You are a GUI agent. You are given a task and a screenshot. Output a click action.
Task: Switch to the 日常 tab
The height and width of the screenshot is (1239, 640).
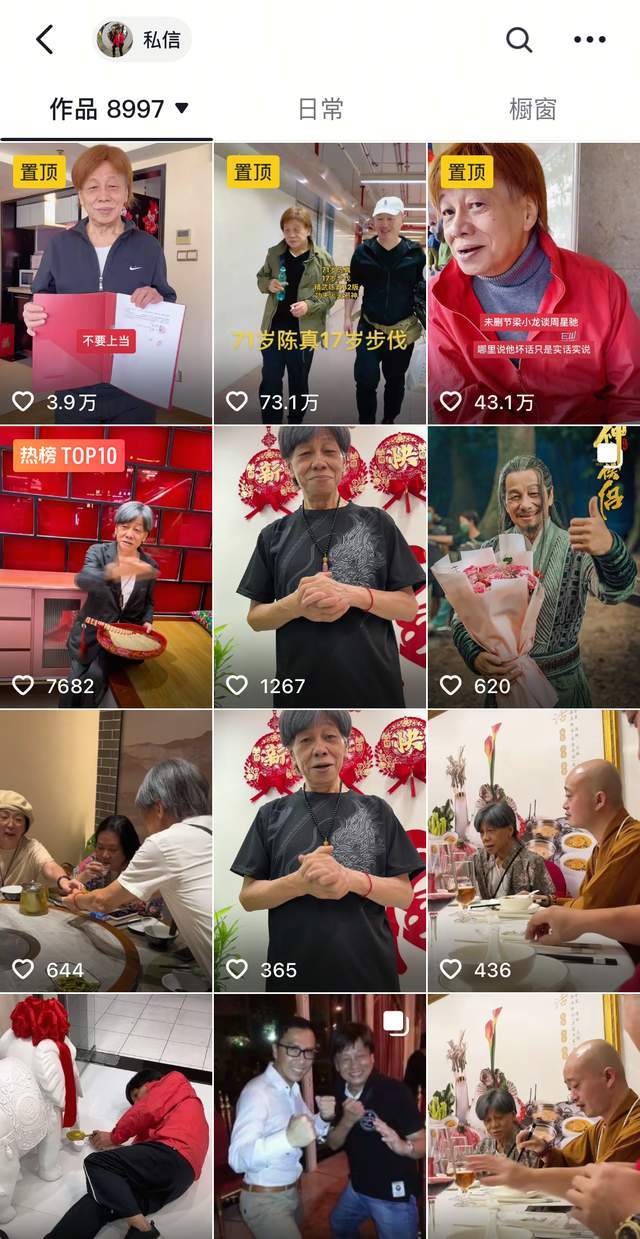tap(320, 109)
